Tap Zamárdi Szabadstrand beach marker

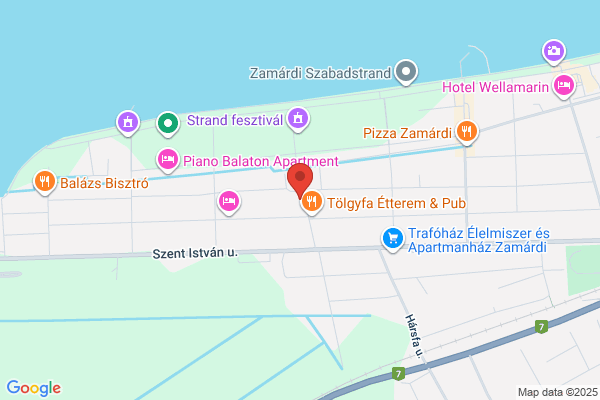point(406,72)
